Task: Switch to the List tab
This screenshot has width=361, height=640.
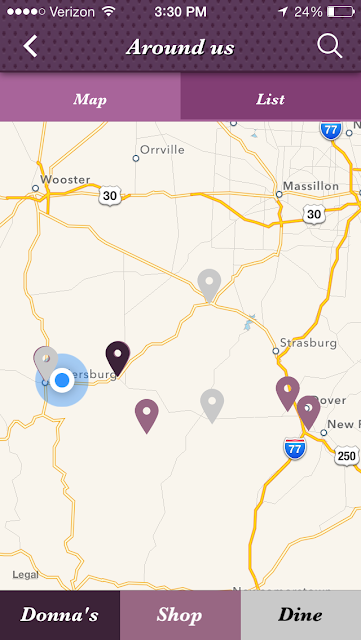Action: click(271, 98)
